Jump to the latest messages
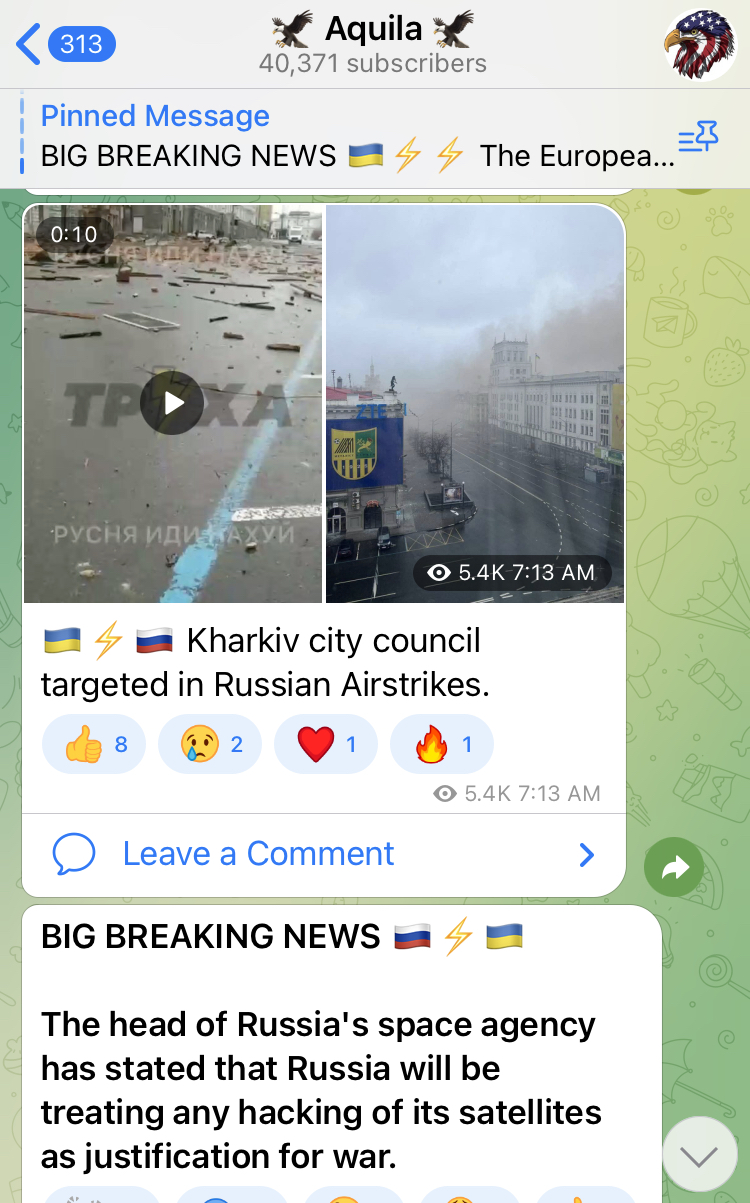The image size is (750, 1203). click(699, 1156)
